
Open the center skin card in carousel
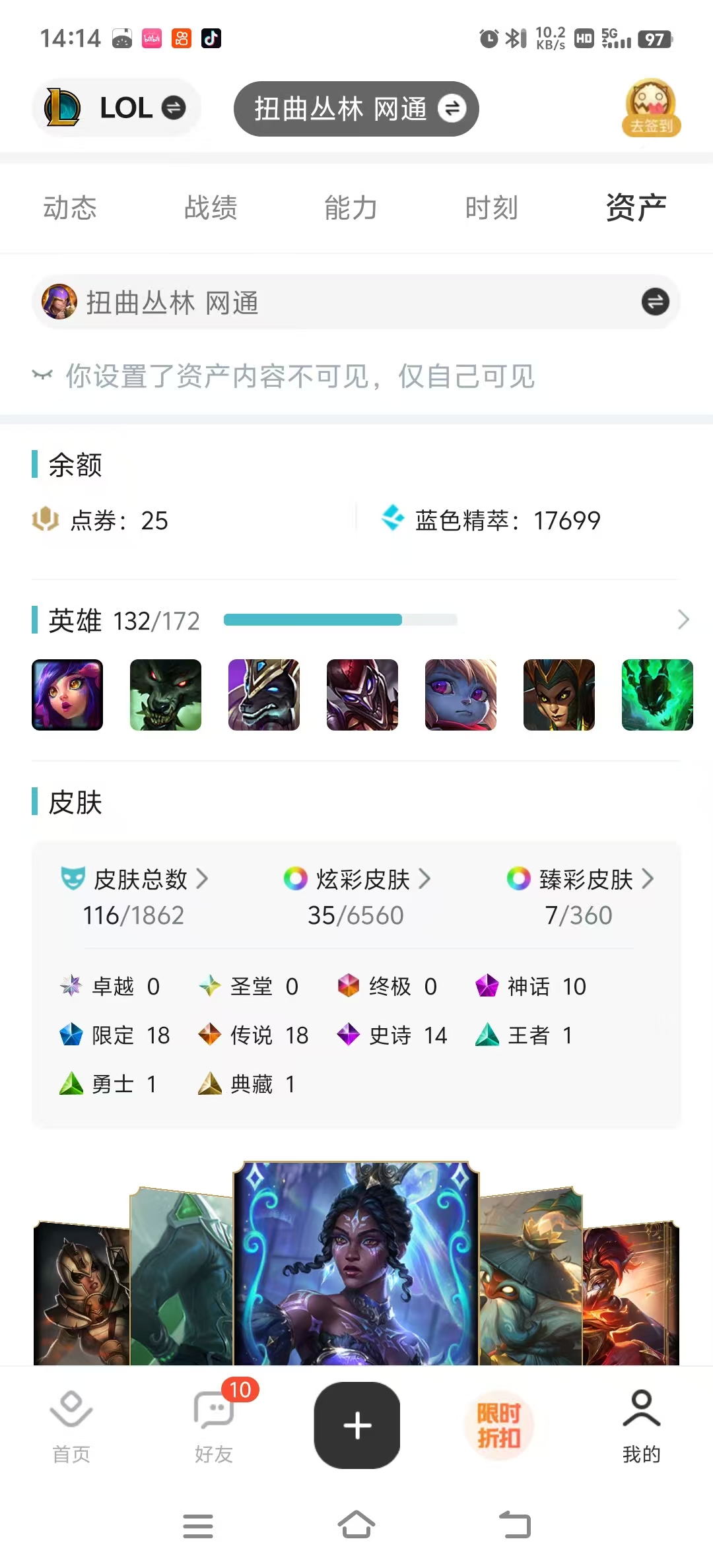(x=356, y=1264)
